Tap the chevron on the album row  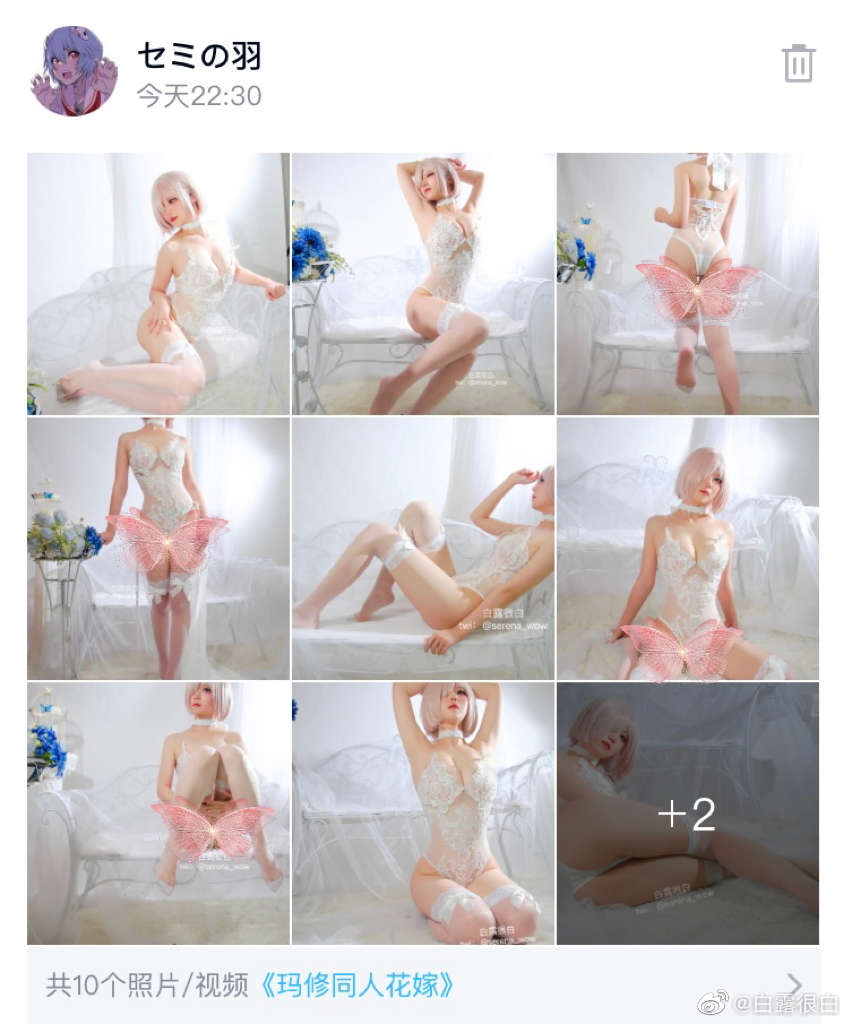coord(794,984)
